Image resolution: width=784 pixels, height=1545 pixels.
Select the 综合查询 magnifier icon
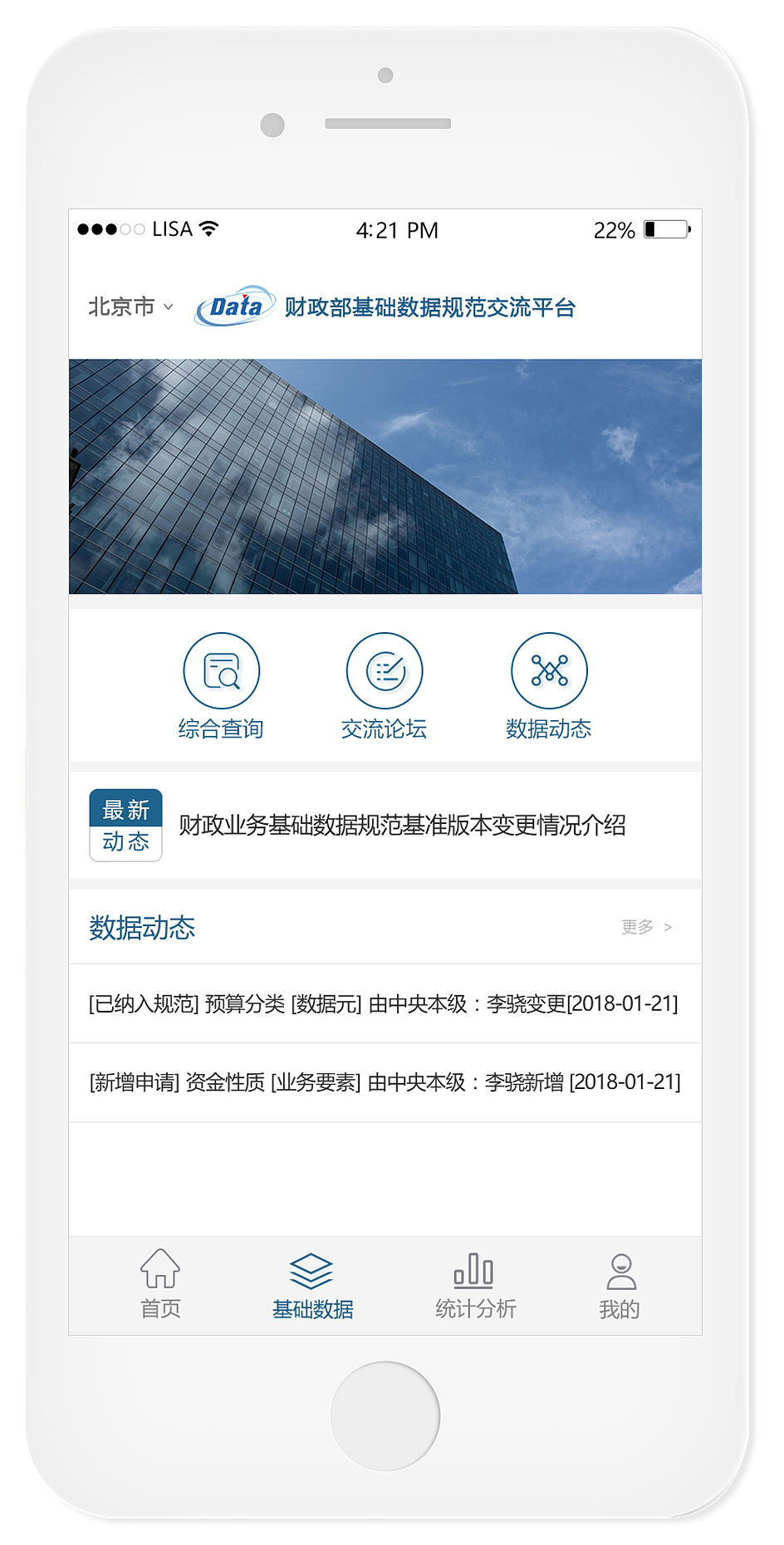(220, 669)
